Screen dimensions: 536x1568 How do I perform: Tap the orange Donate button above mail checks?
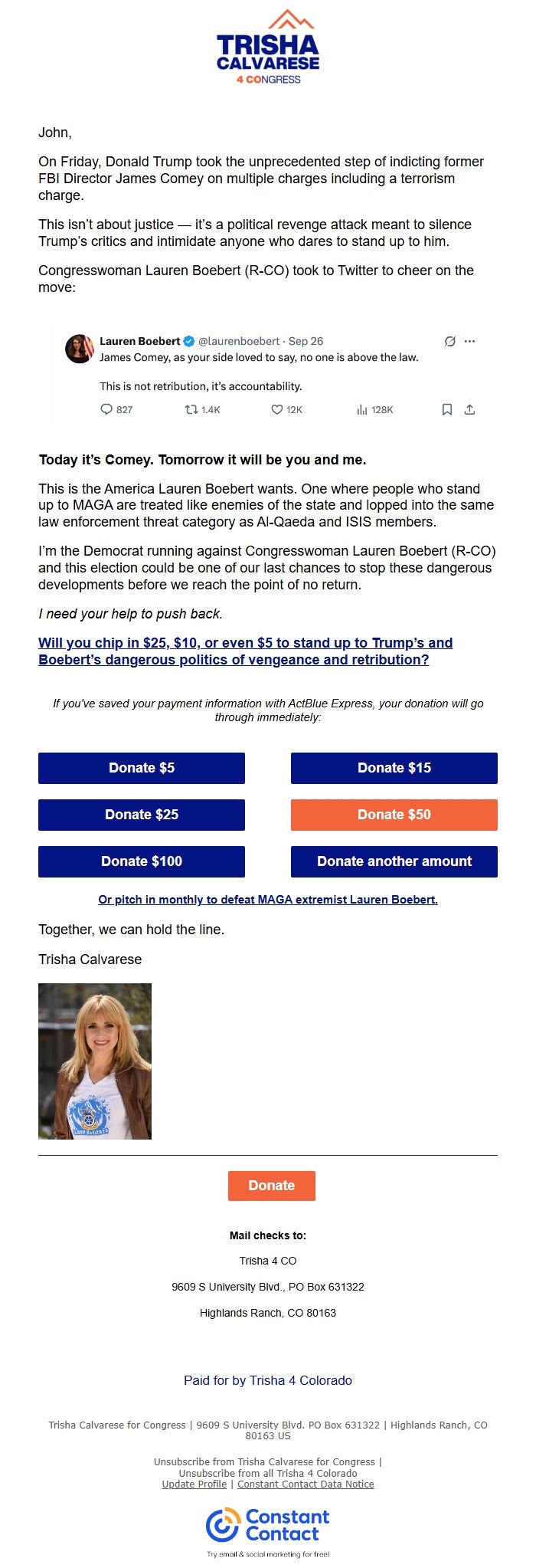tap(271, 1186)
